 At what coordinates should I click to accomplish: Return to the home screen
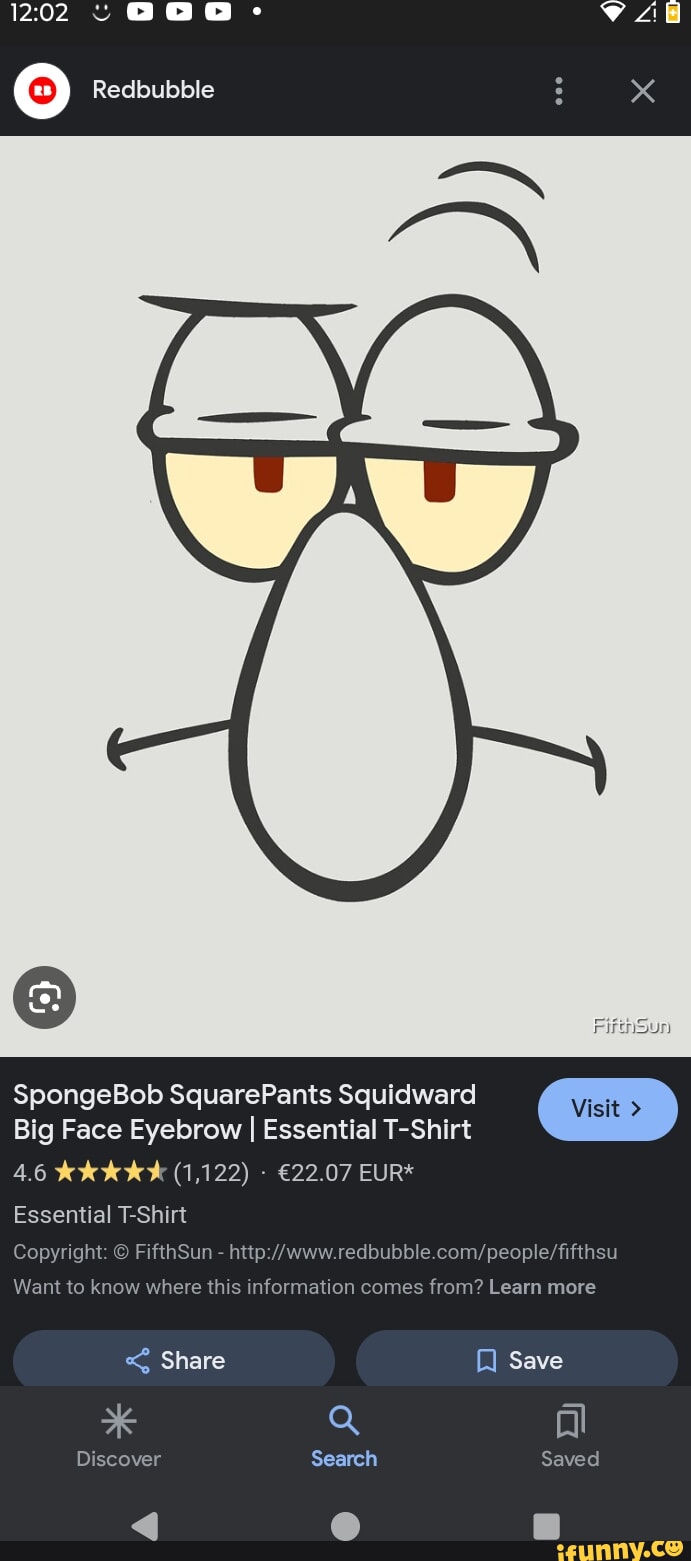click(x=345, y=1525)
